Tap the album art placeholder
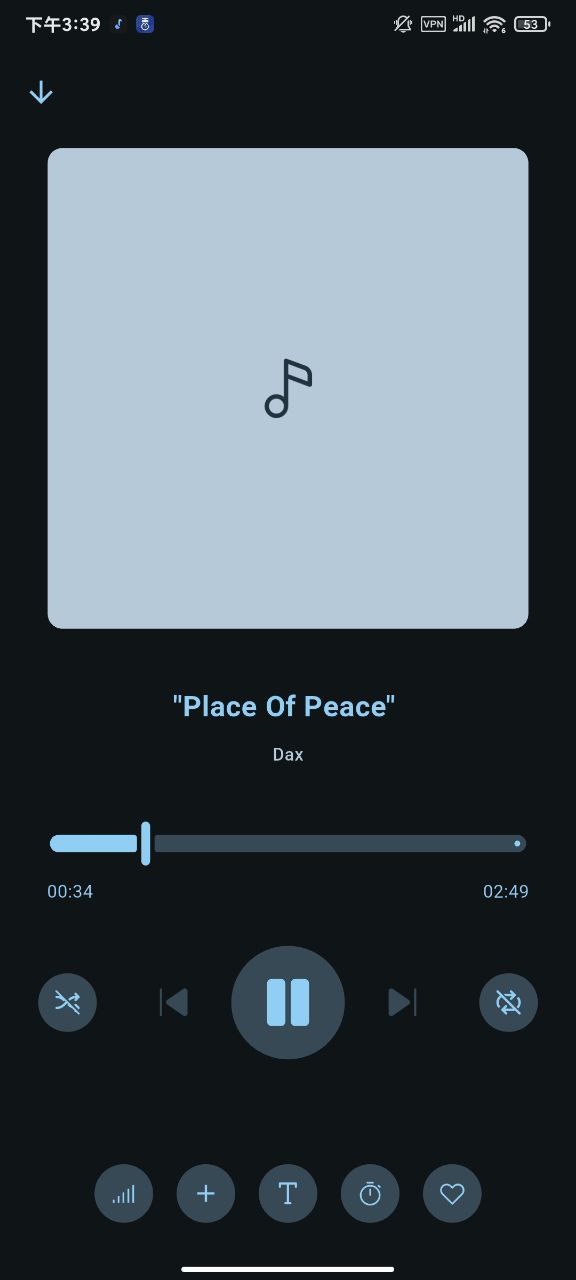Viewport: 576px width, 1280px height. 288,388
